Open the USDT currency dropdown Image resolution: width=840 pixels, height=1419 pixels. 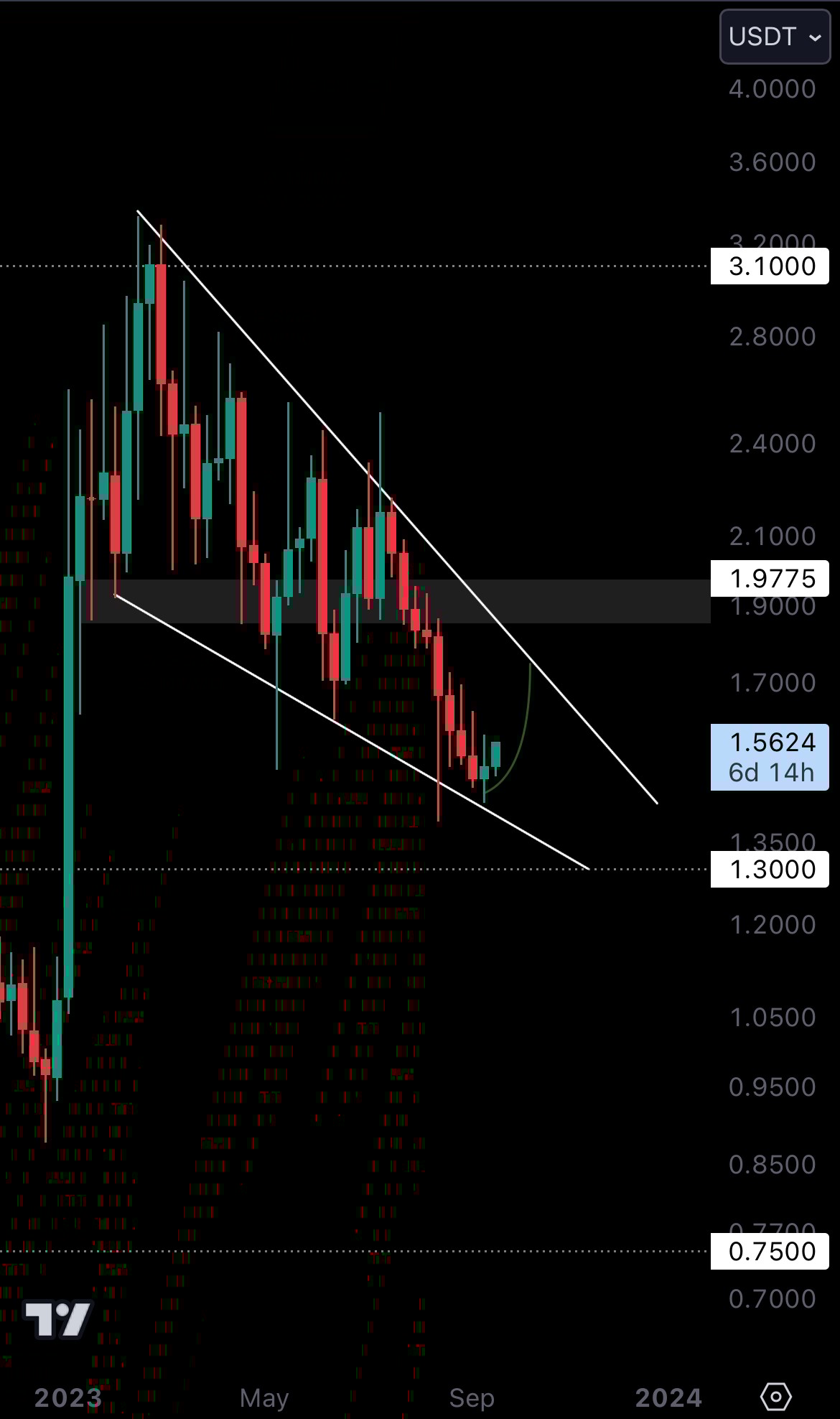775,37
